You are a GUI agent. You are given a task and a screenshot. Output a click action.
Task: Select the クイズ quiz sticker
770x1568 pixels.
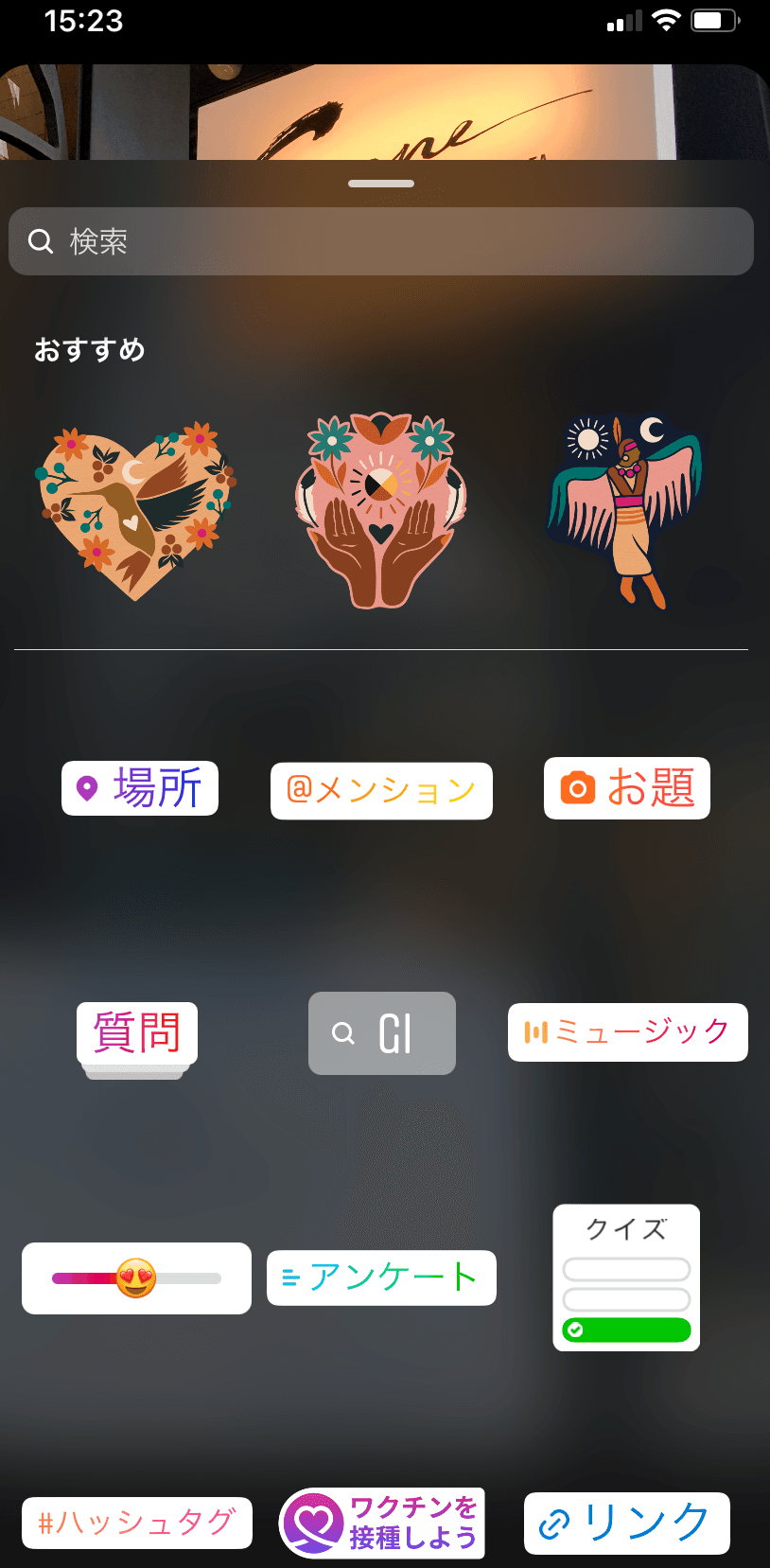626,1277
